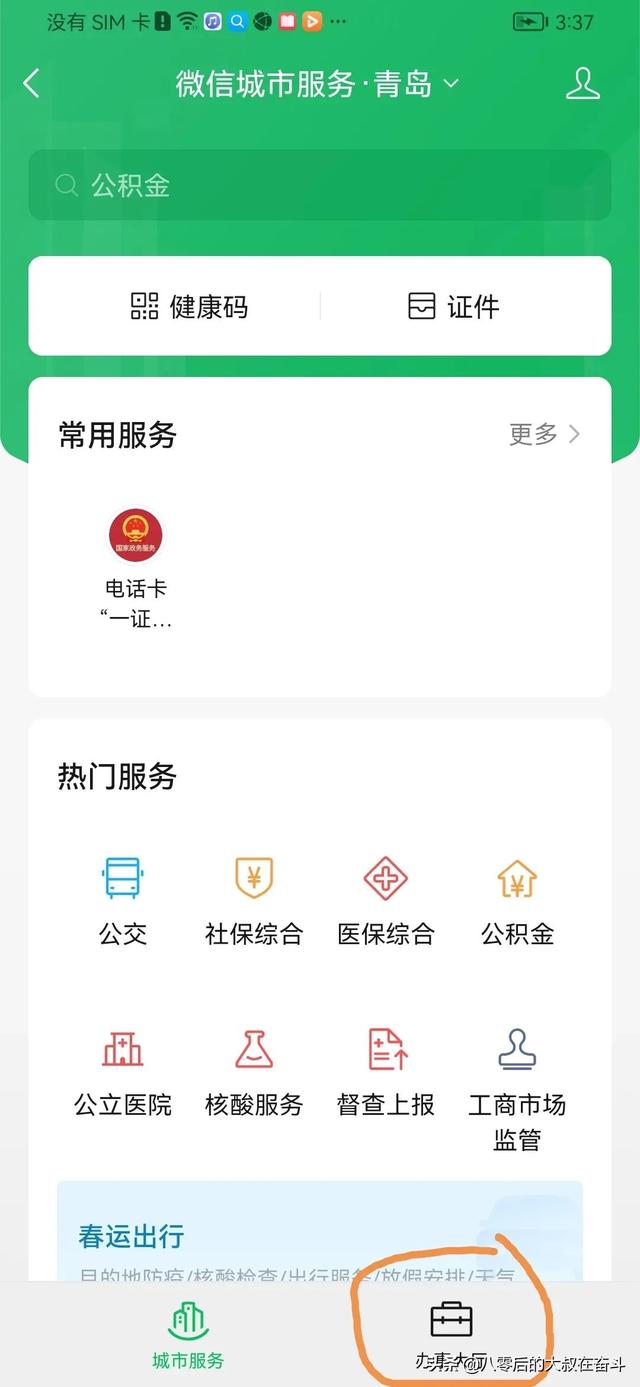Viewport: 640px width, 1387px height.
Task: Select 医保综合 service
Action: click(x=386, y=901)
